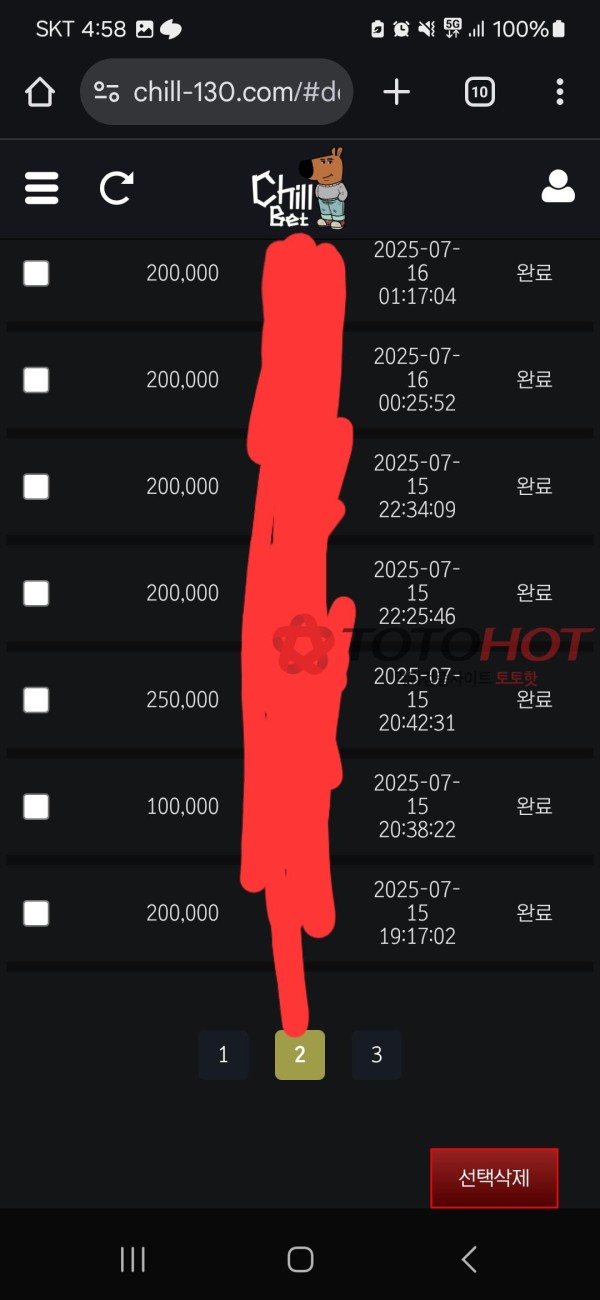Viewport: 600px width, 1300px height.
Task: Go to page 1
Action: click(x=223, y=1055)
